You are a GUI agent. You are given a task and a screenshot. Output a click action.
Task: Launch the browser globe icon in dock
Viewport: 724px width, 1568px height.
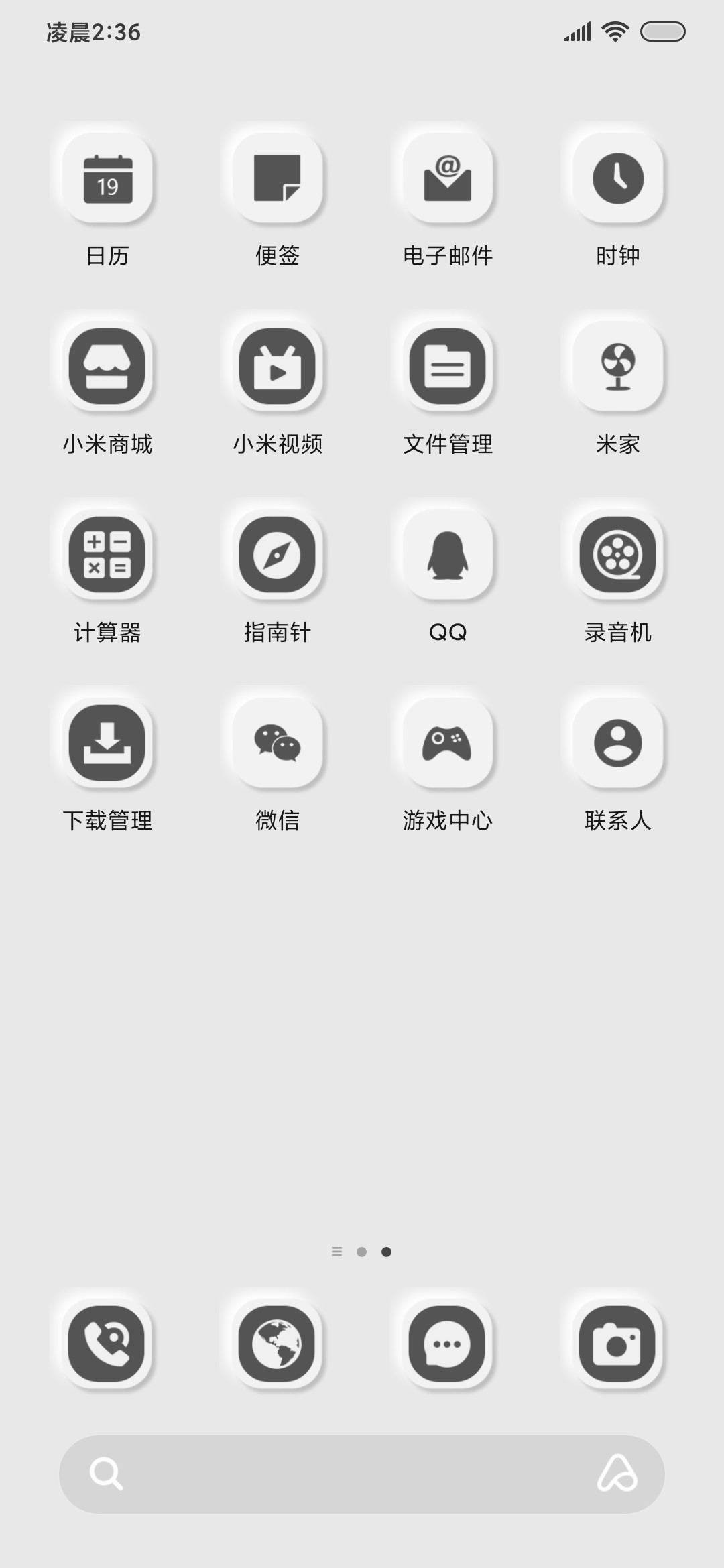tap(278, 1344)
